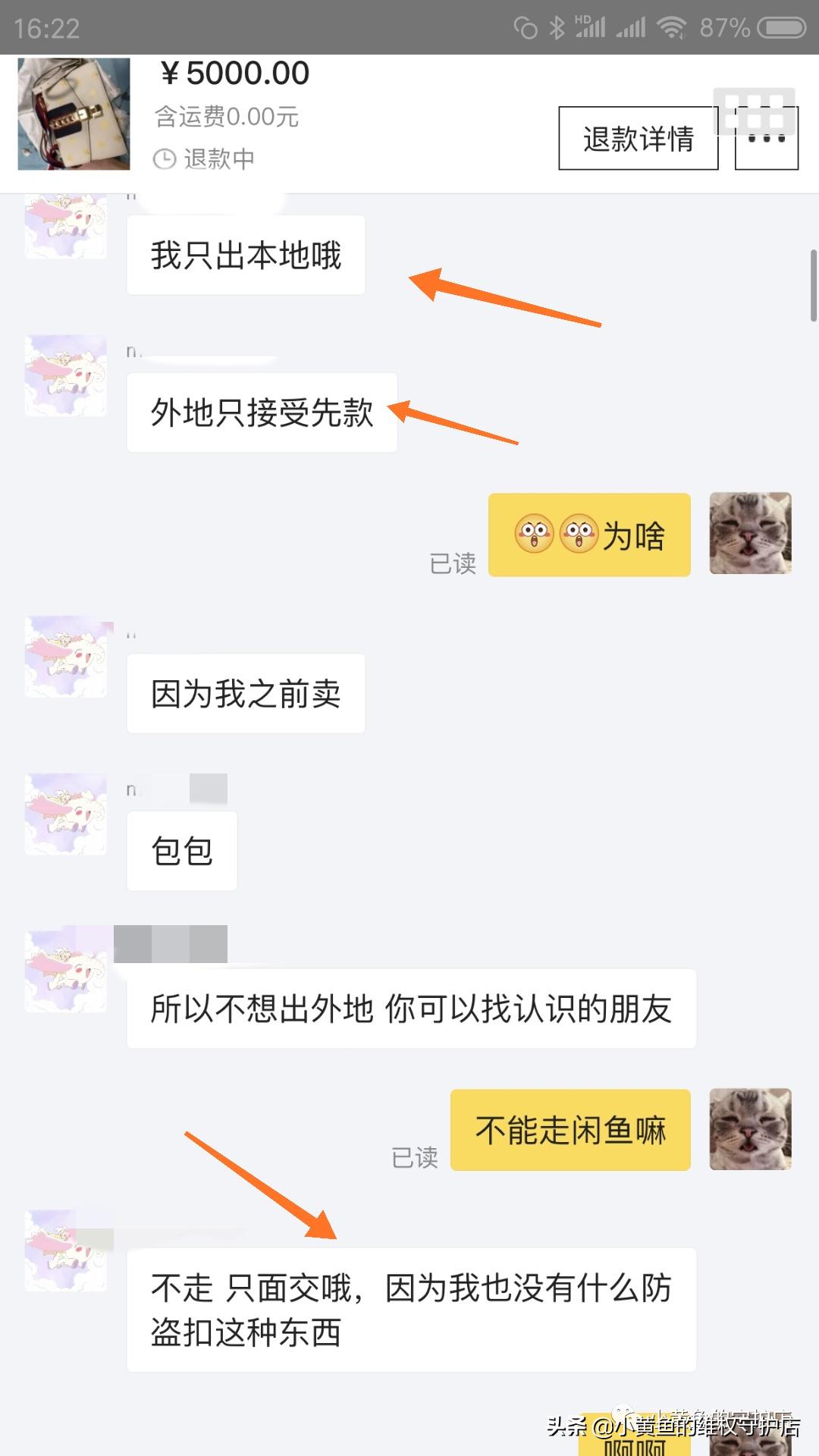The height and width of the screenshot is (1456, 819).
Task: Tap the Bluetooth icon in the status bar
Action: pyautogui.click(x=556, y=27)
